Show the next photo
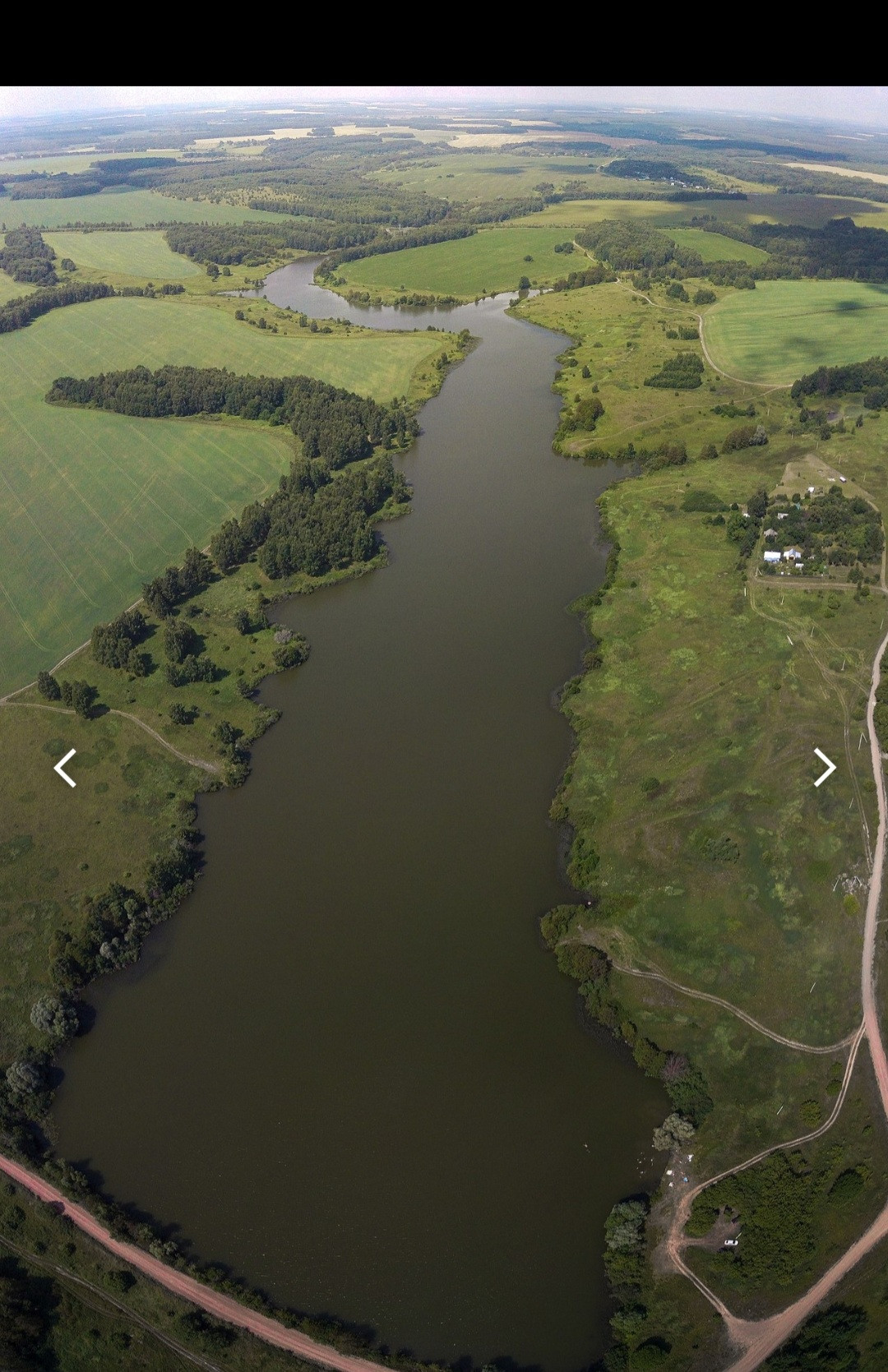The height and width of the screenshot is (1372, 888). 824,768
